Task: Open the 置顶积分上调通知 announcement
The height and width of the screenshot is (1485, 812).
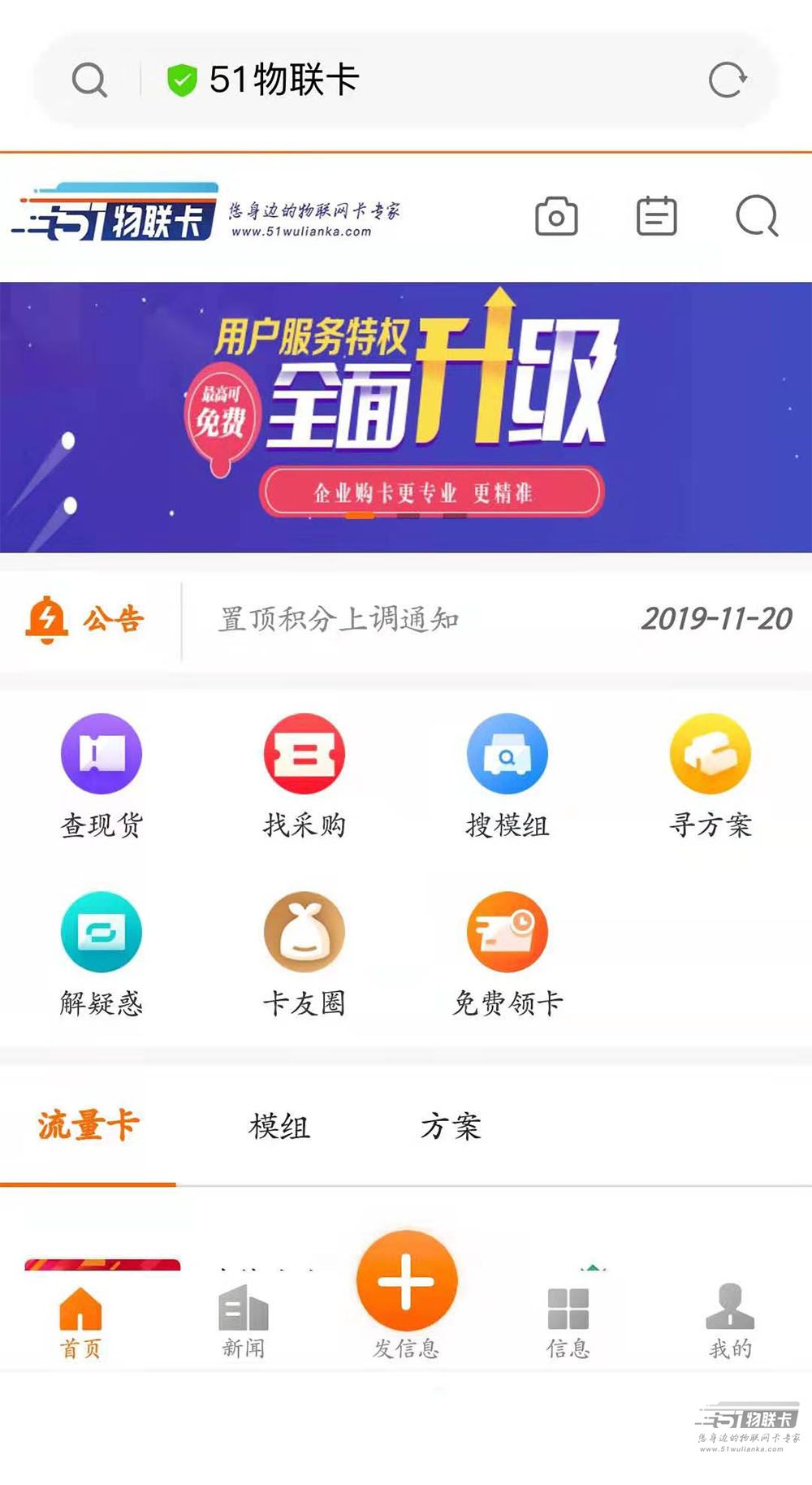Action: point(339,620)
